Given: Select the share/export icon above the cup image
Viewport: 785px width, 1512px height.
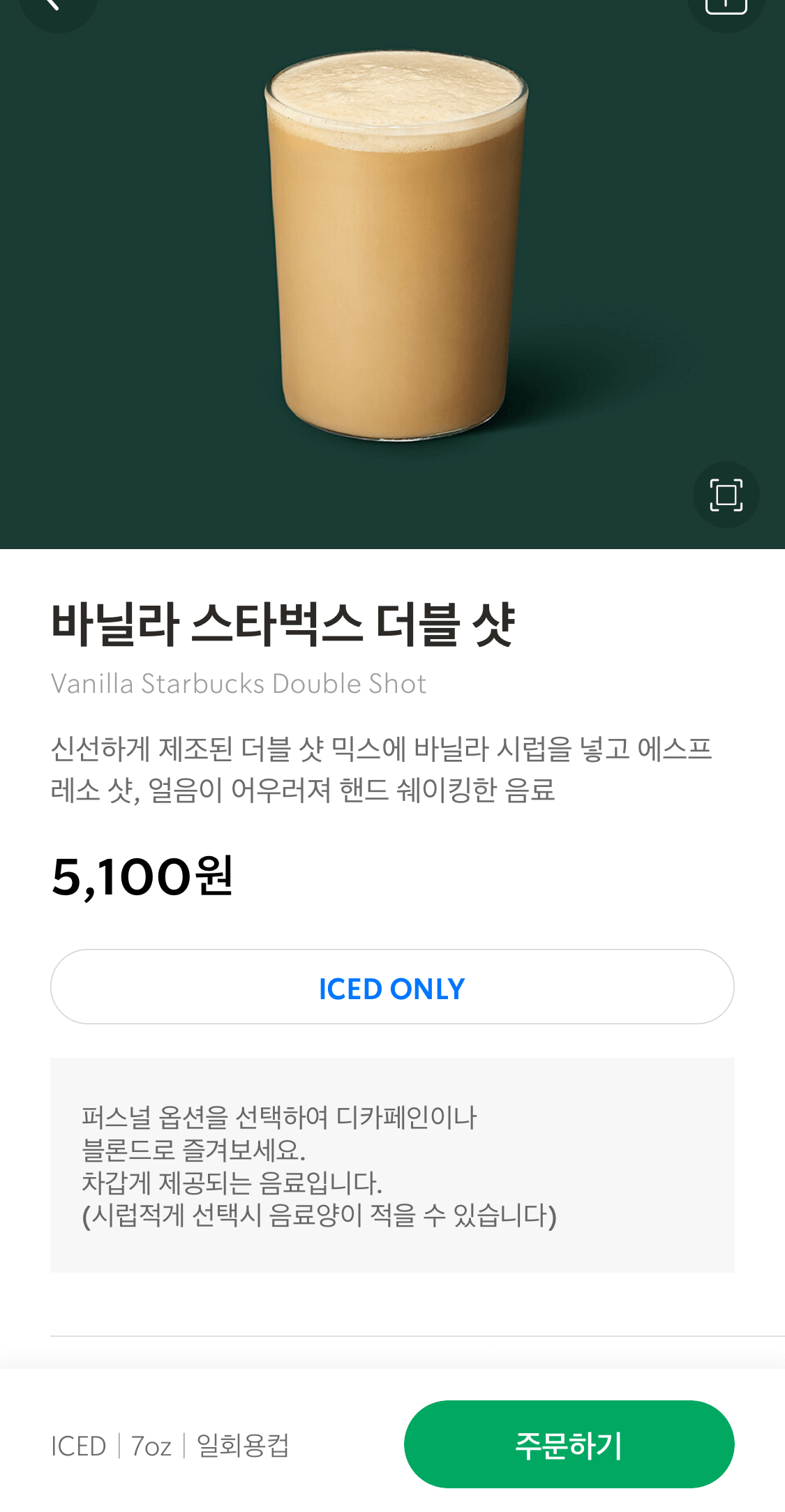Looking at the screenshot, I should [726, 6].
